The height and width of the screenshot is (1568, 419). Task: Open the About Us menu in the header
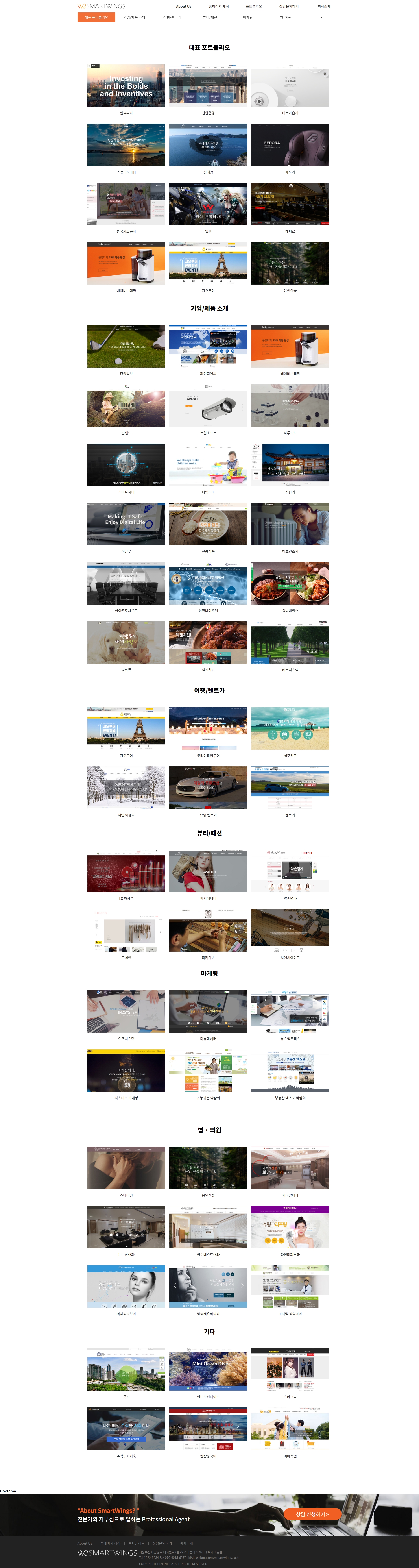(x=184, y=6)
